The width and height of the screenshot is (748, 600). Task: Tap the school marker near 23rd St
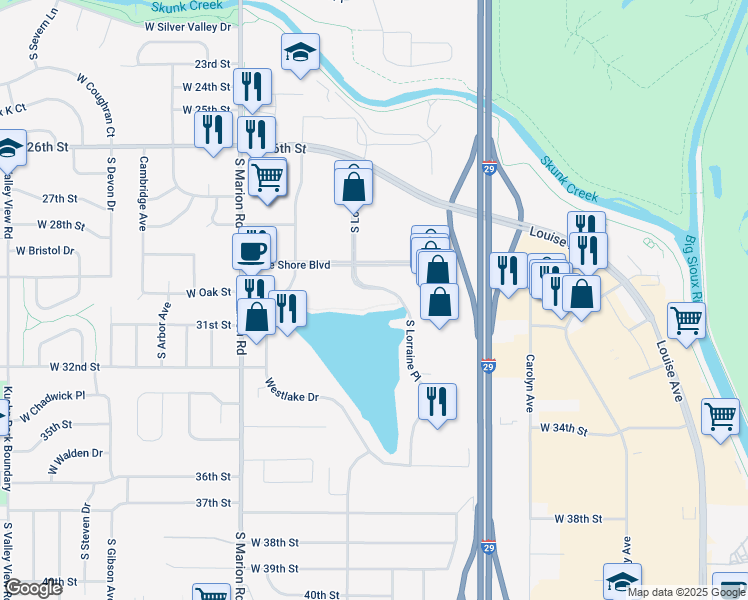[x=300, y=53]
